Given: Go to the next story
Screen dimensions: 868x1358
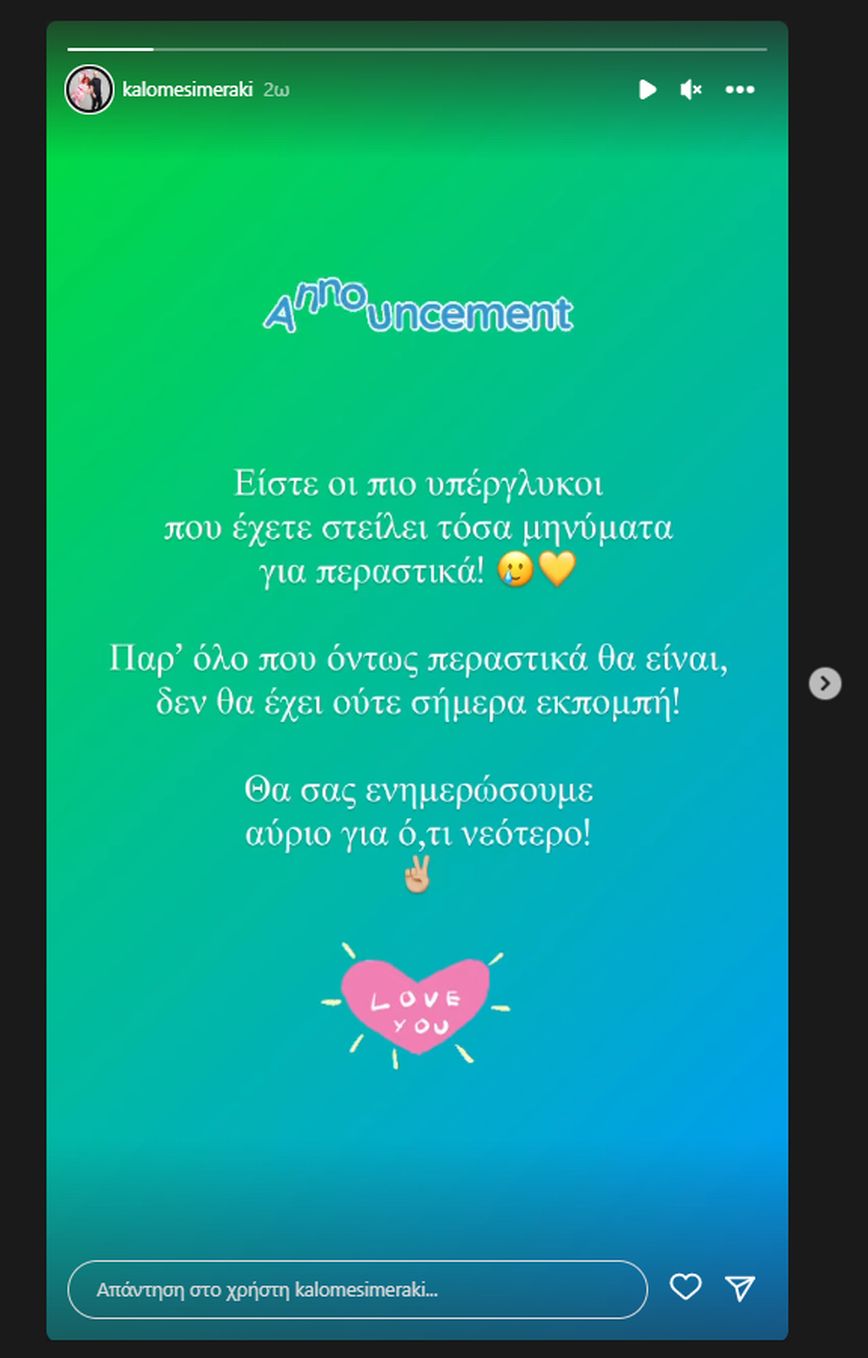Looking at the screenshot, I should pyautogui.click(x=824, y=684).
